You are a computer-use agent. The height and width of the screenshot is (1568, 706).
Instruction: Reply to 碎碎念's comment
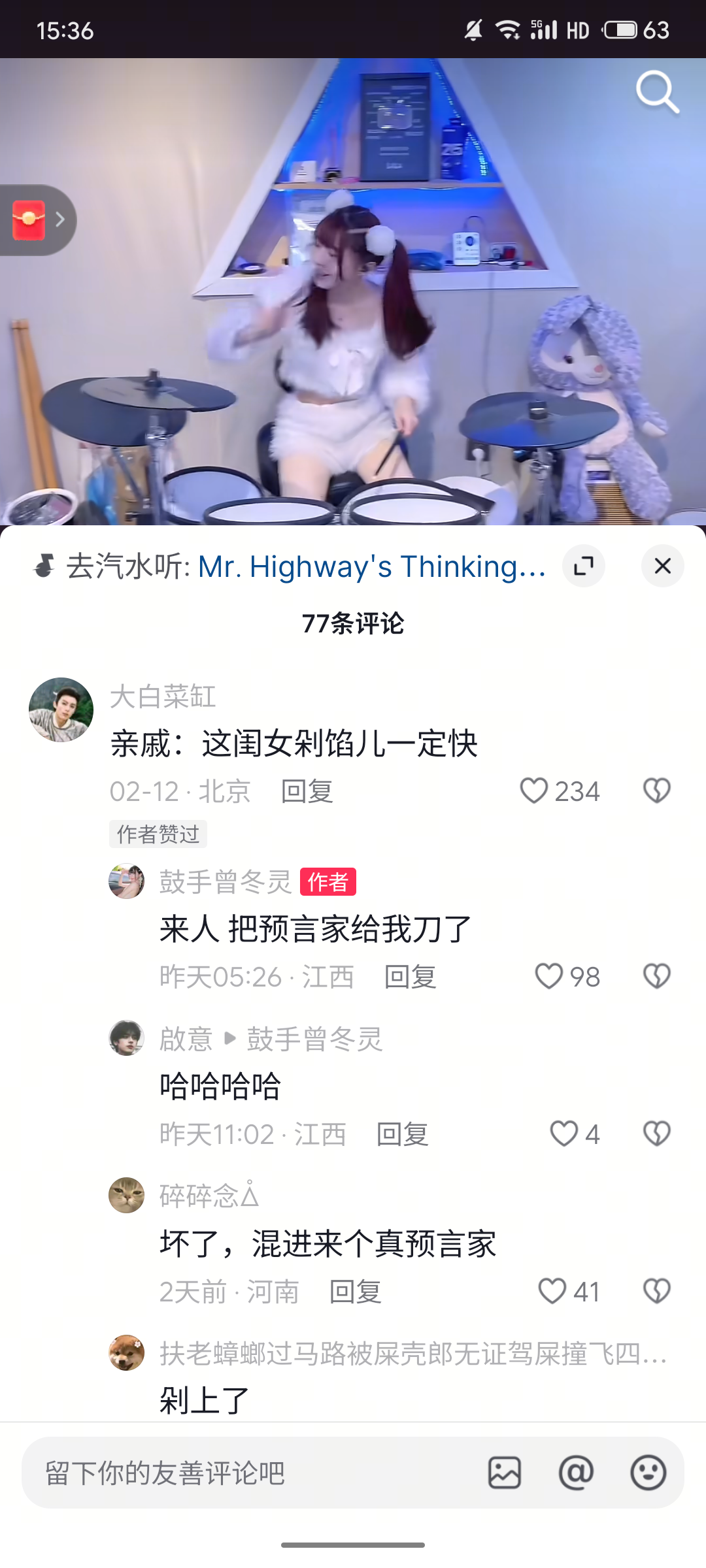(x=356, y=1292)
